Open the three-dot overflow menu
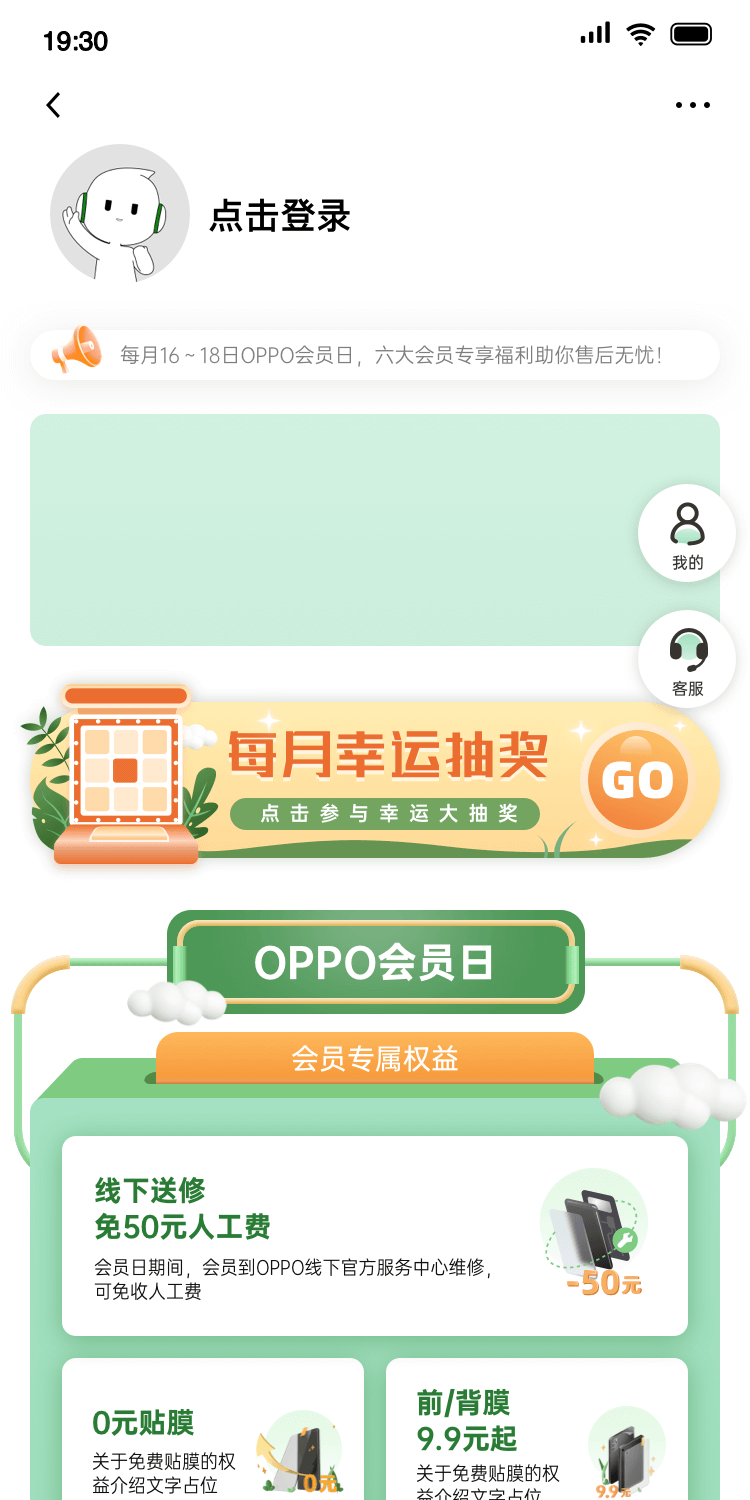 692,105
